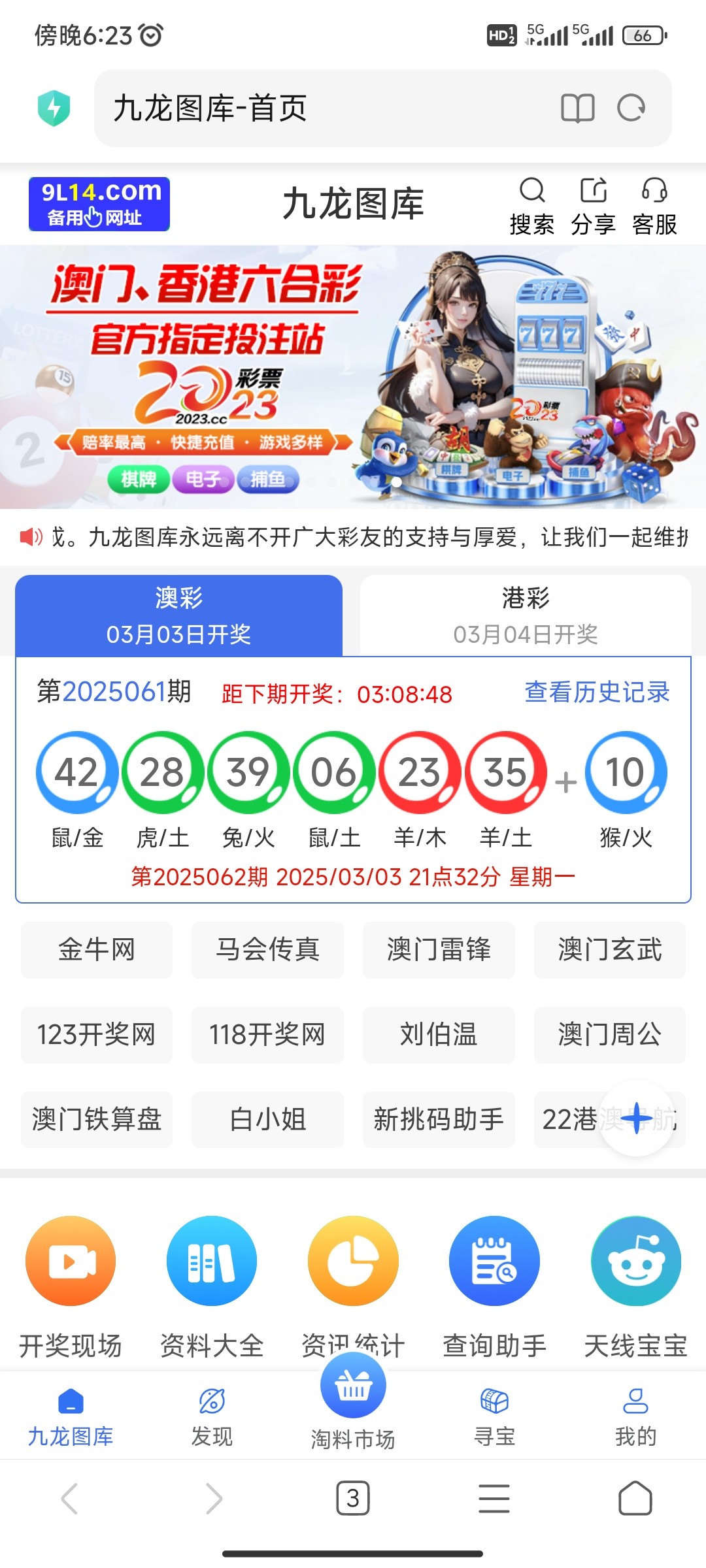
Task: Switch to 发现 in bottom navigation
Action: coord(212,1414)
